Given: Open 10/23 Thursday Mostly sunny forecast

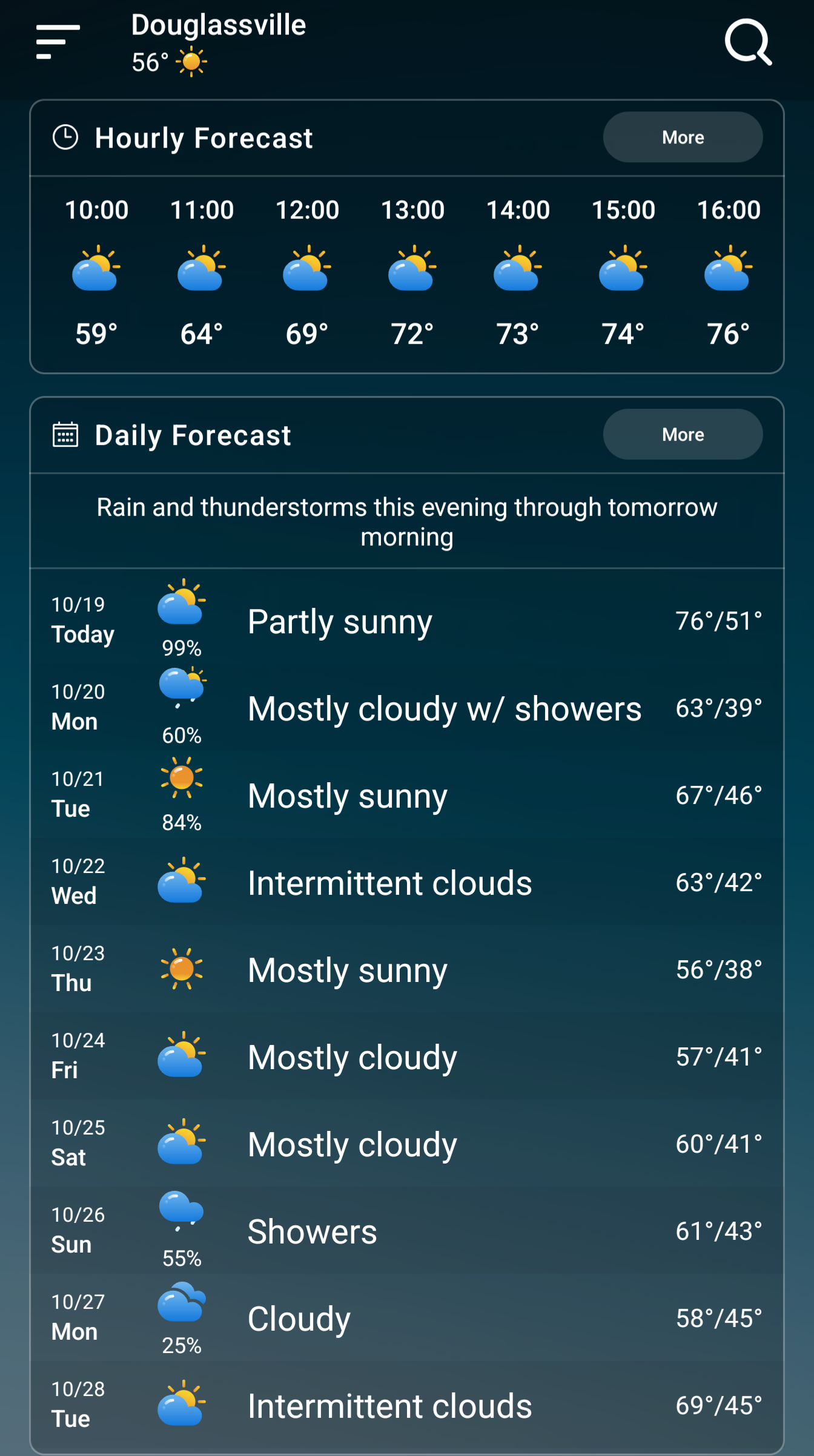Looking at the screenshot, I should (407, 969).
